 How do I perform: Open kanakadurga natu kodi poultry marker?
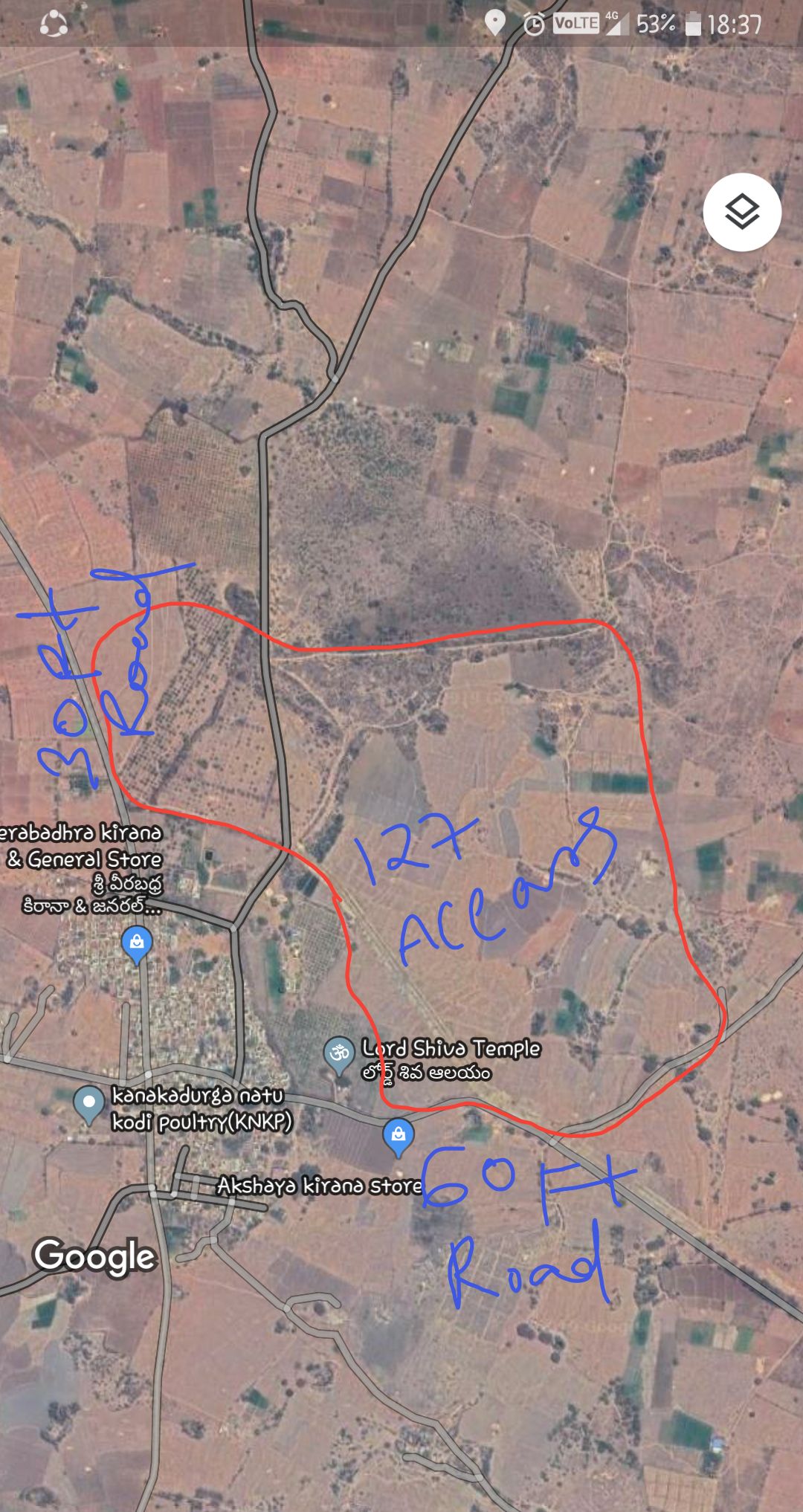[x=89, y=1104]
